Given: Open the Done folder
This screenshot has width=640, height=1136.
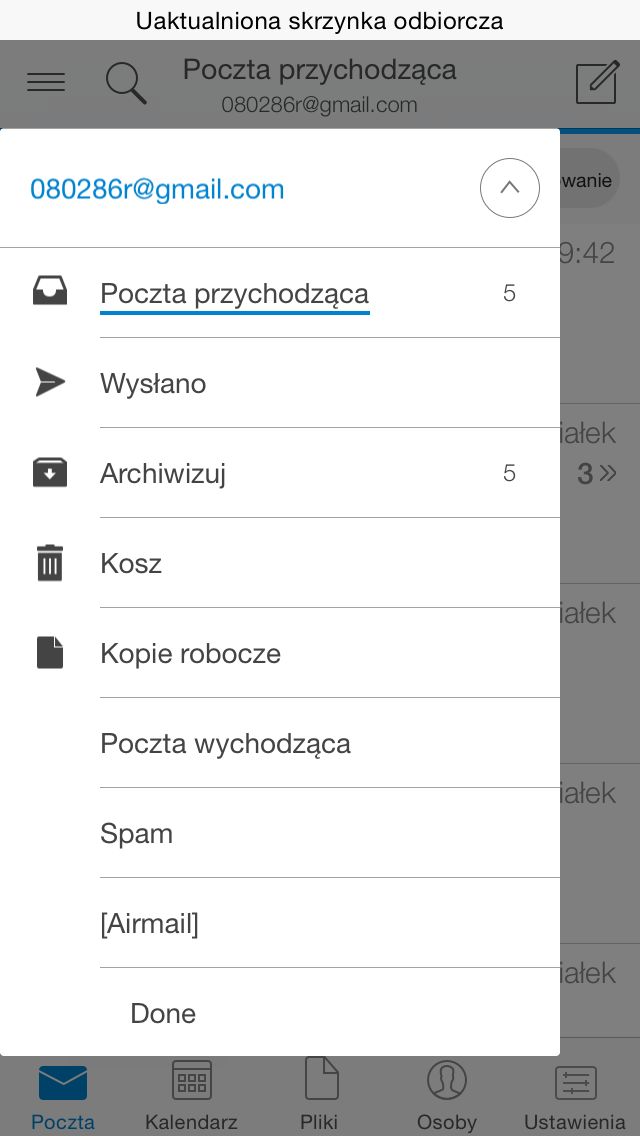Looking at the screenshot, I should [280, 1012].
